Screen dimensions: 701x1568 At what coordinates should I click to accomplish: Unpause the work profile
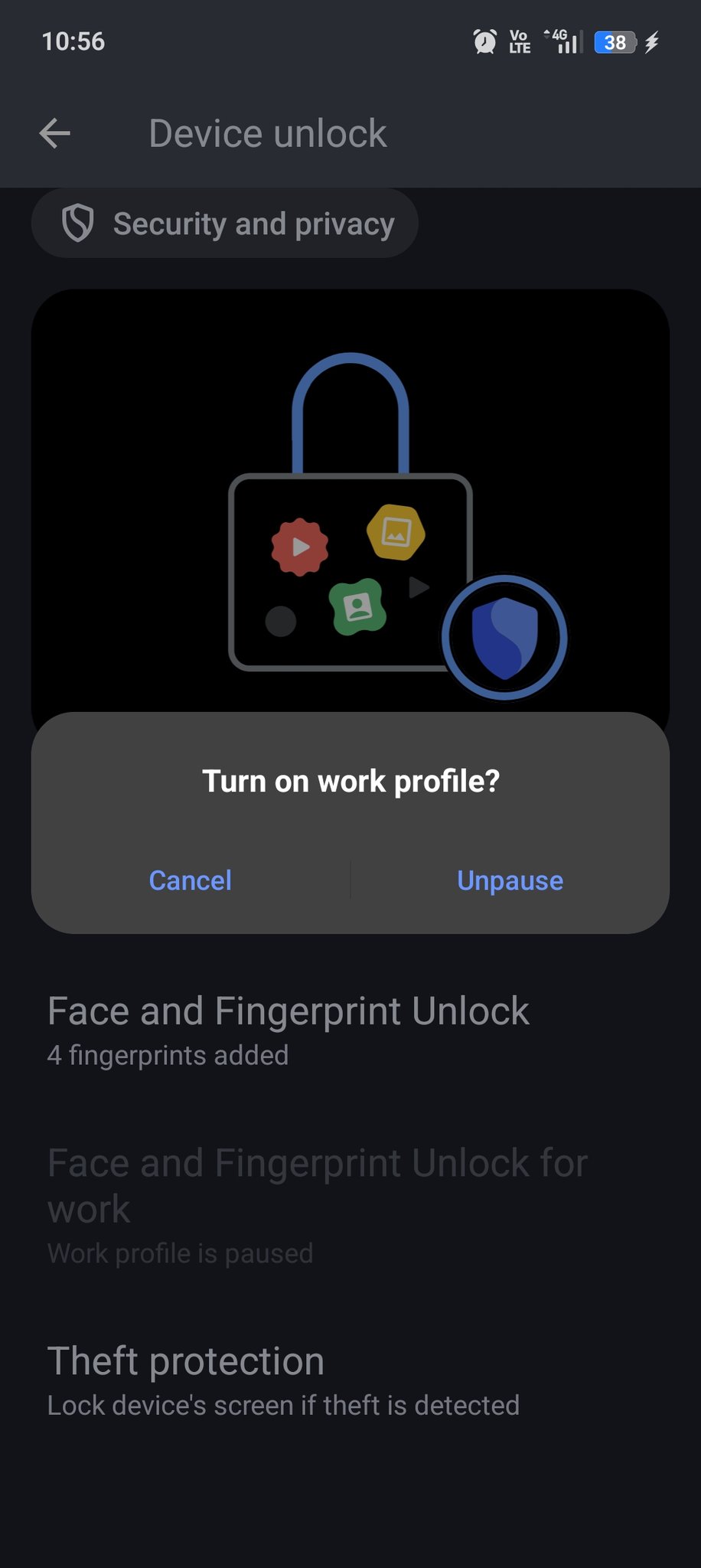pos(510,880)
